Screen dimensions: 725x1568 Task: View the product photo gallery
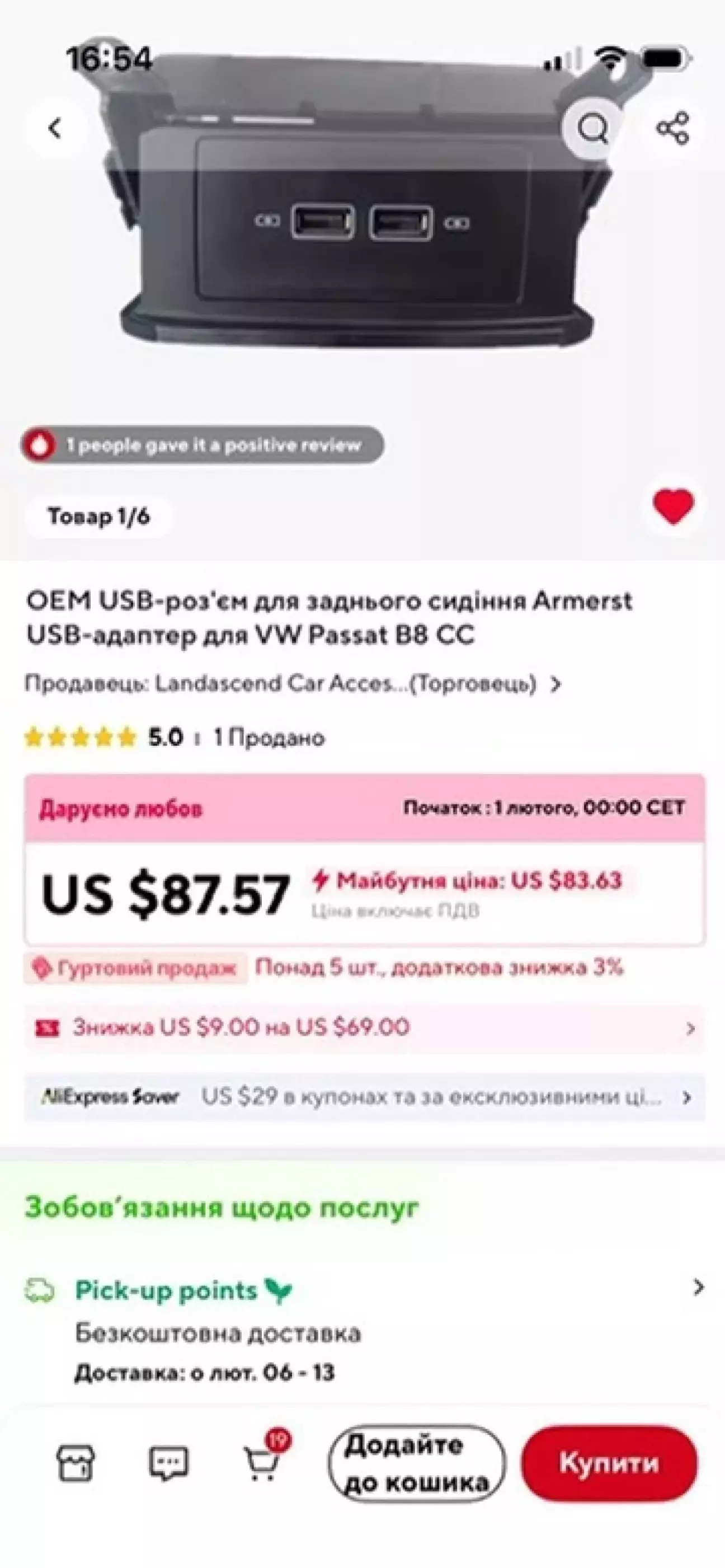click(x=363, y=243)
